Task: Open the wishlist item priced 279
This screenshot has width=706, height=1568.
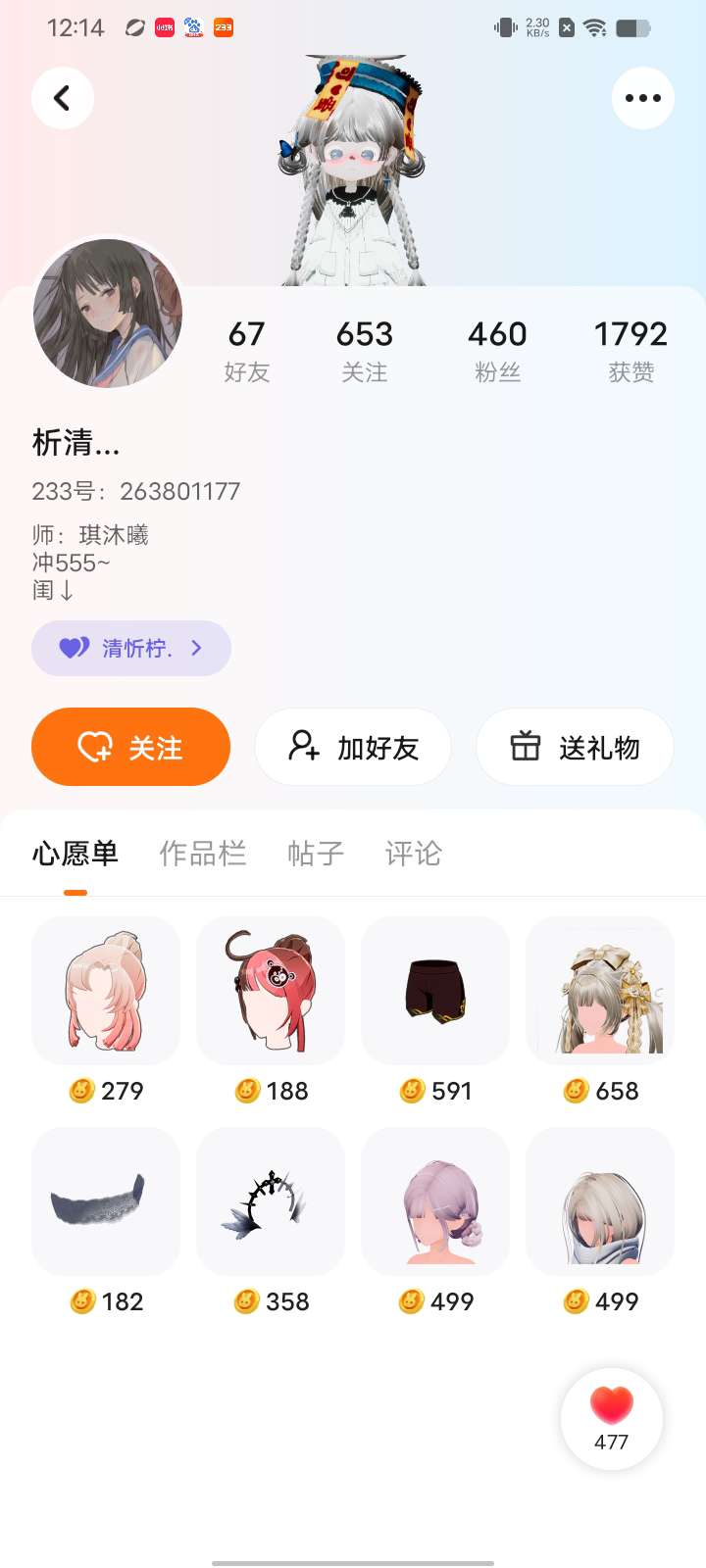Action: [x=106, y=991]
